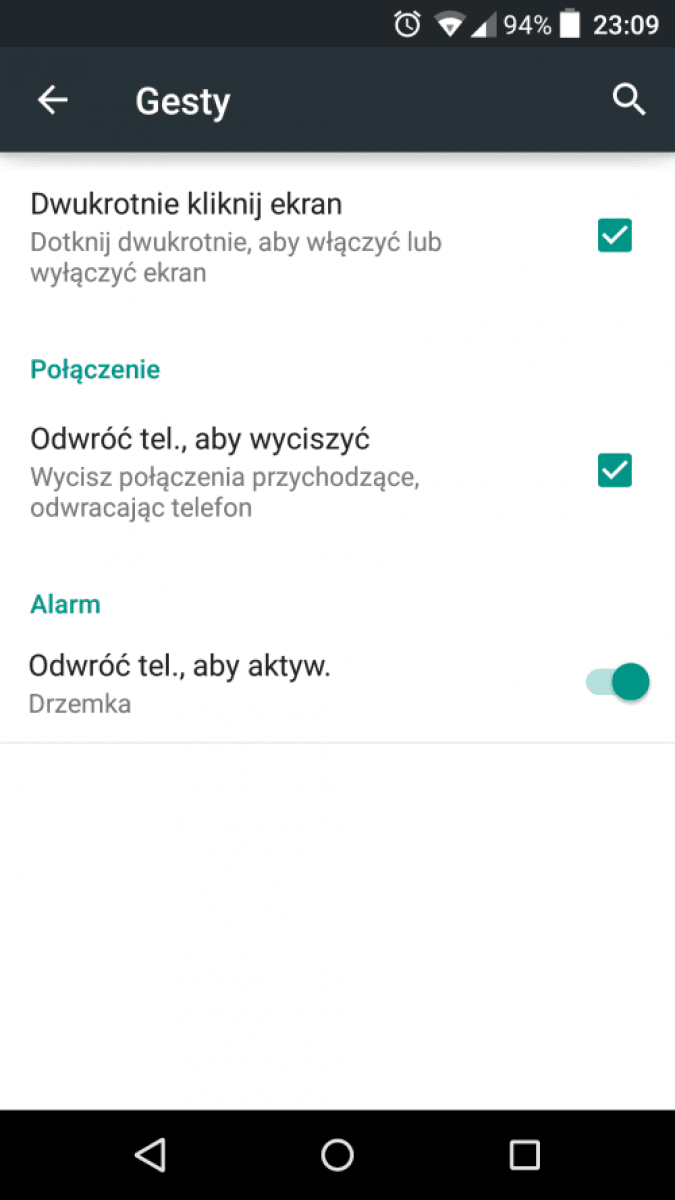Open the Odwróć tel., aby aktyw. Drzemka row
675x1200 pixels.
click(x=337, y=683)
